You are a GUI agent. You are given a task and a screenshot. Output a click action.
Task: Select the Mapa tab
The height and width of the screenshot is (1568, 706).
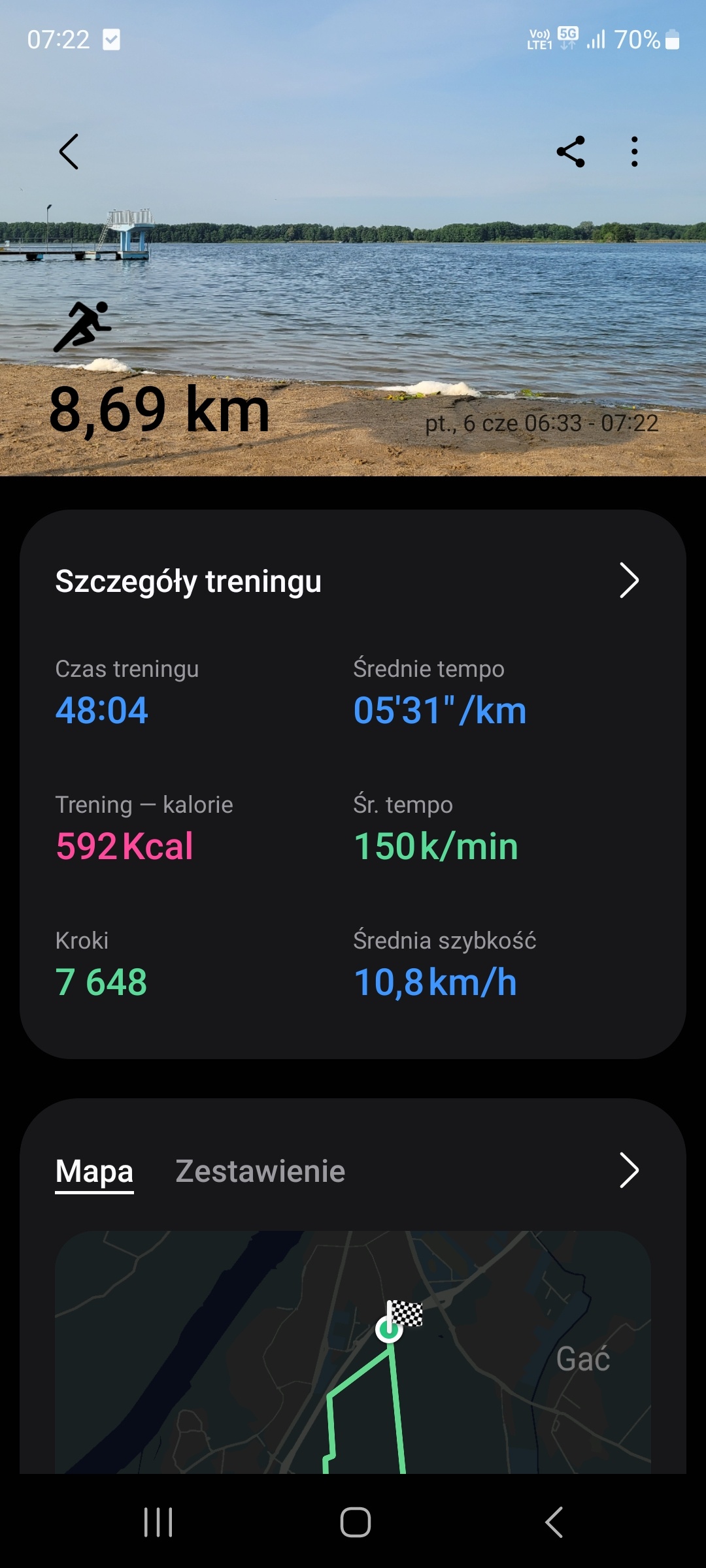coord(94,1171)
